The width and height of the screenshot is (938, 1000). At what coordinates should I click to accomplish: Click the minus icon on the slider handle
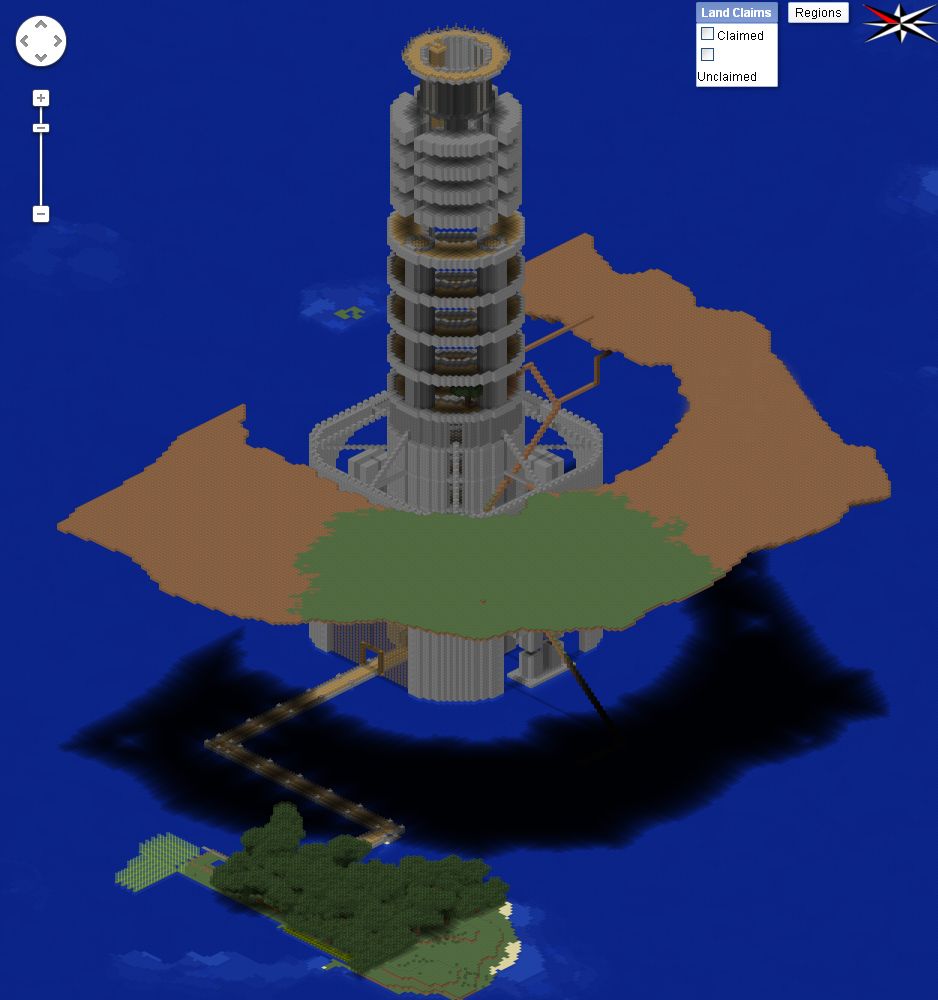(x=40, y=127)
